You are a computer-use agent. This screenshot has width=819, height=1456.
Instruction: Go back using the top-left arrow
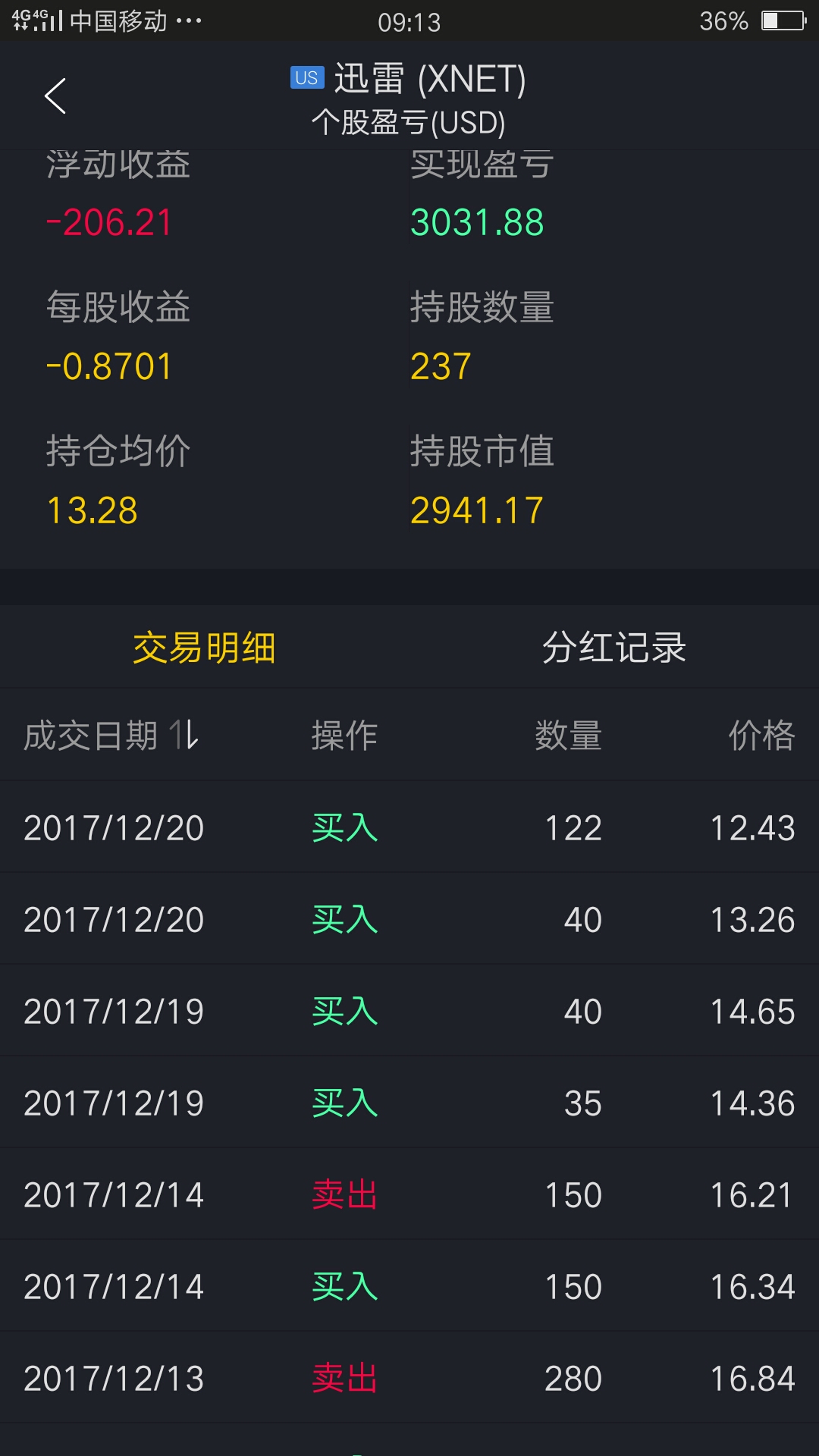(x=55, y=96)
